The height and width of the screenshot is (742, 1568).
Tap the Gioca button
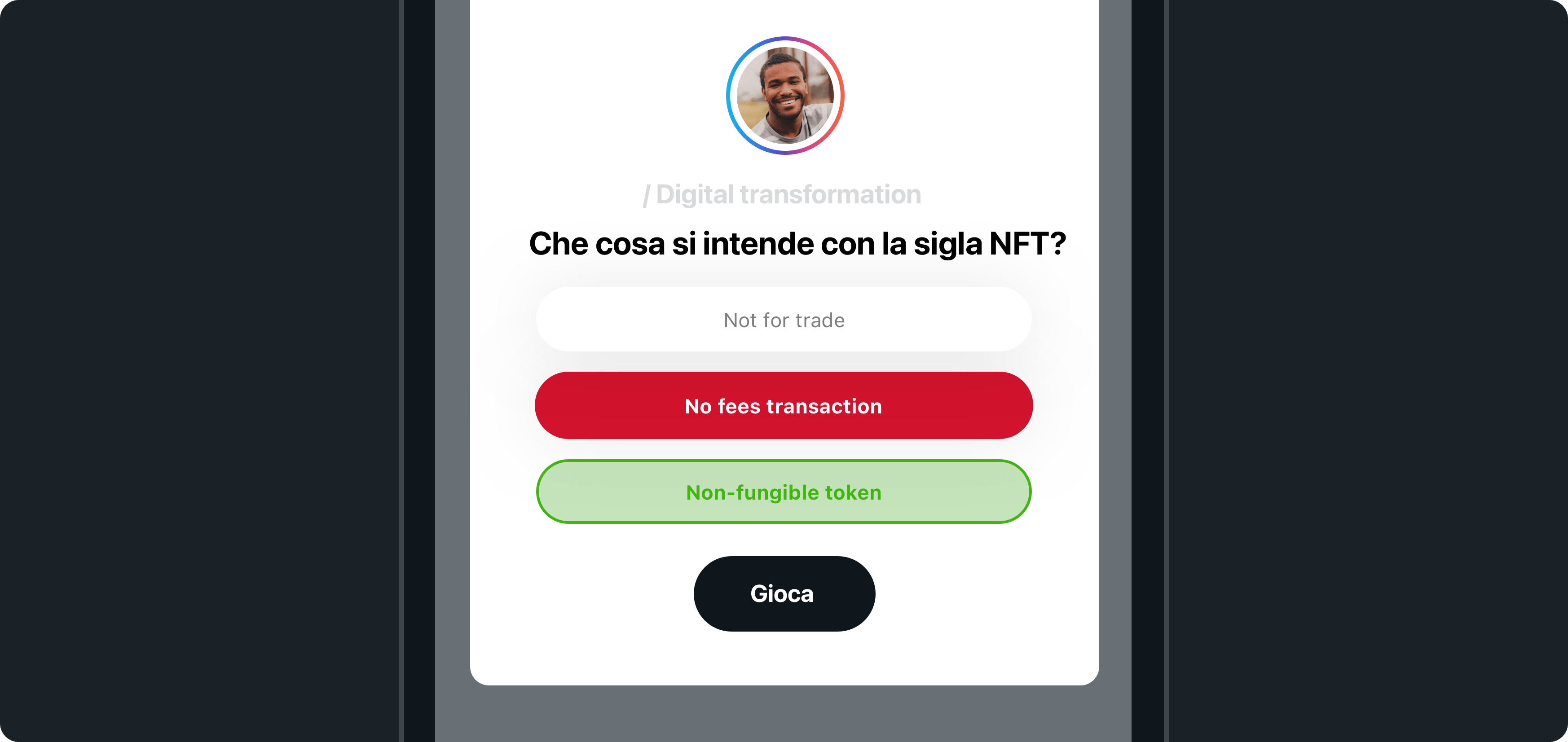click(x=784, y=593)
